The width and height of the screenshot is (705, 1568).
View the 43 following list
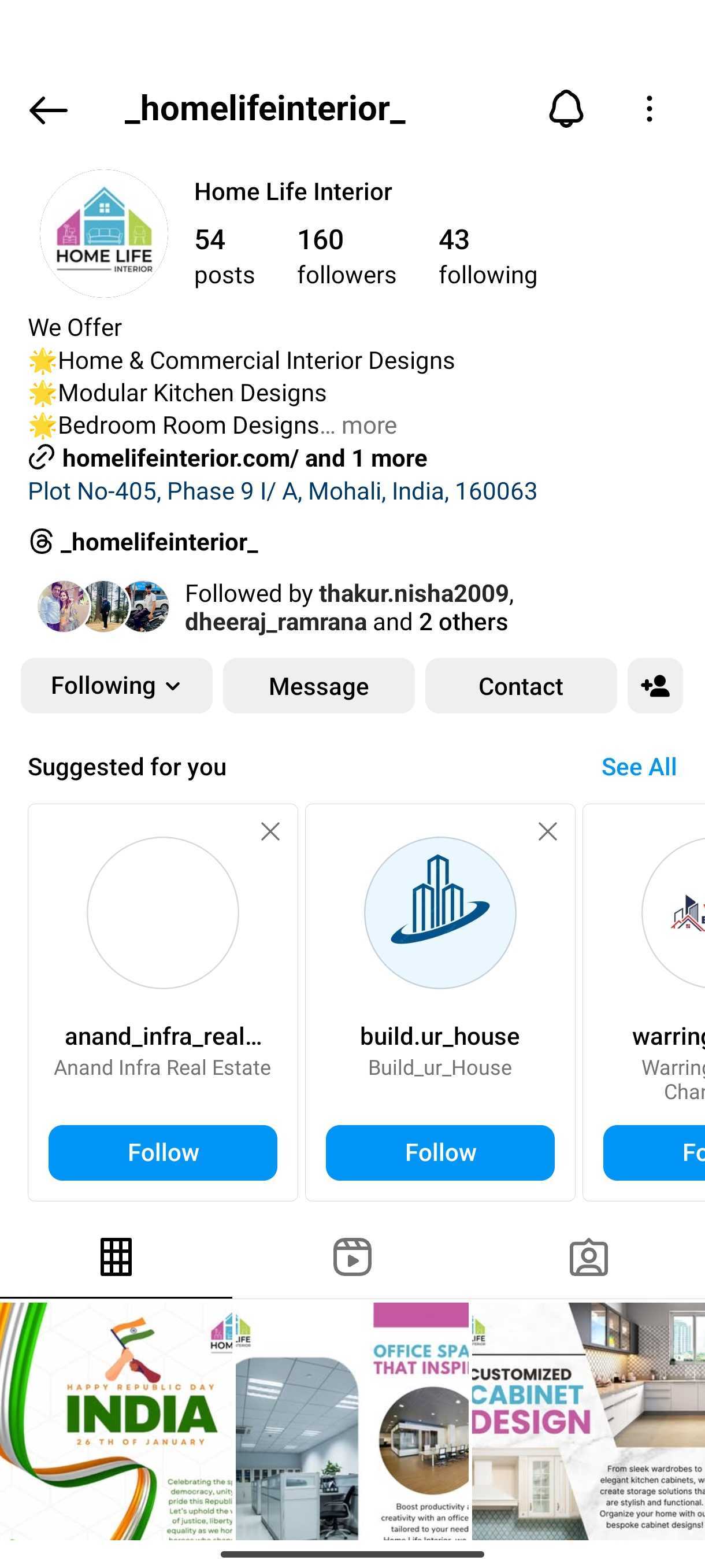pyautogui.click(x=488, y=256)
